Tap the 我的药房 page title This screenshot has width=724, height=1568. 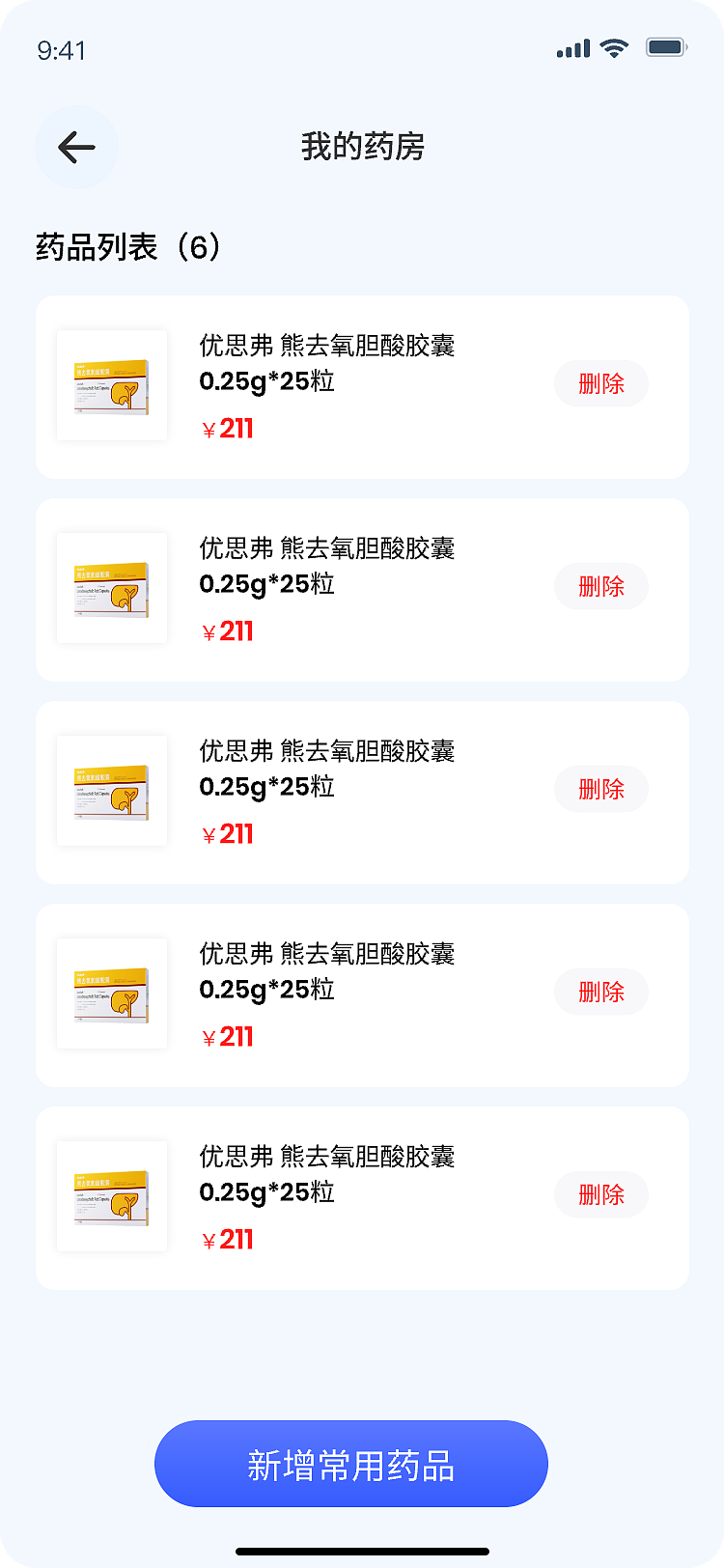[362, 147]
